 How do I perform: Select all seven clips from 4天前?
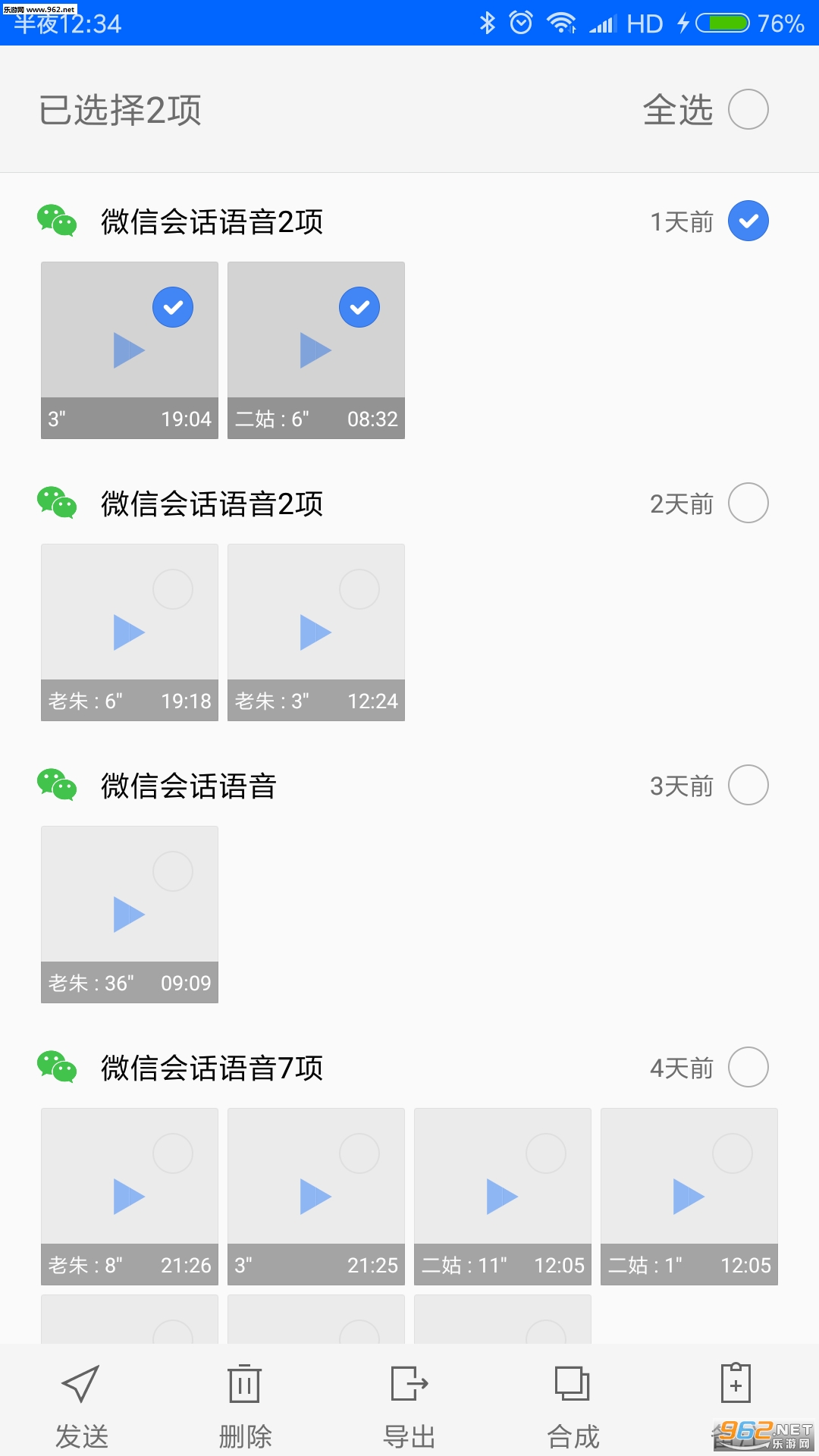tap(748, 1067)
